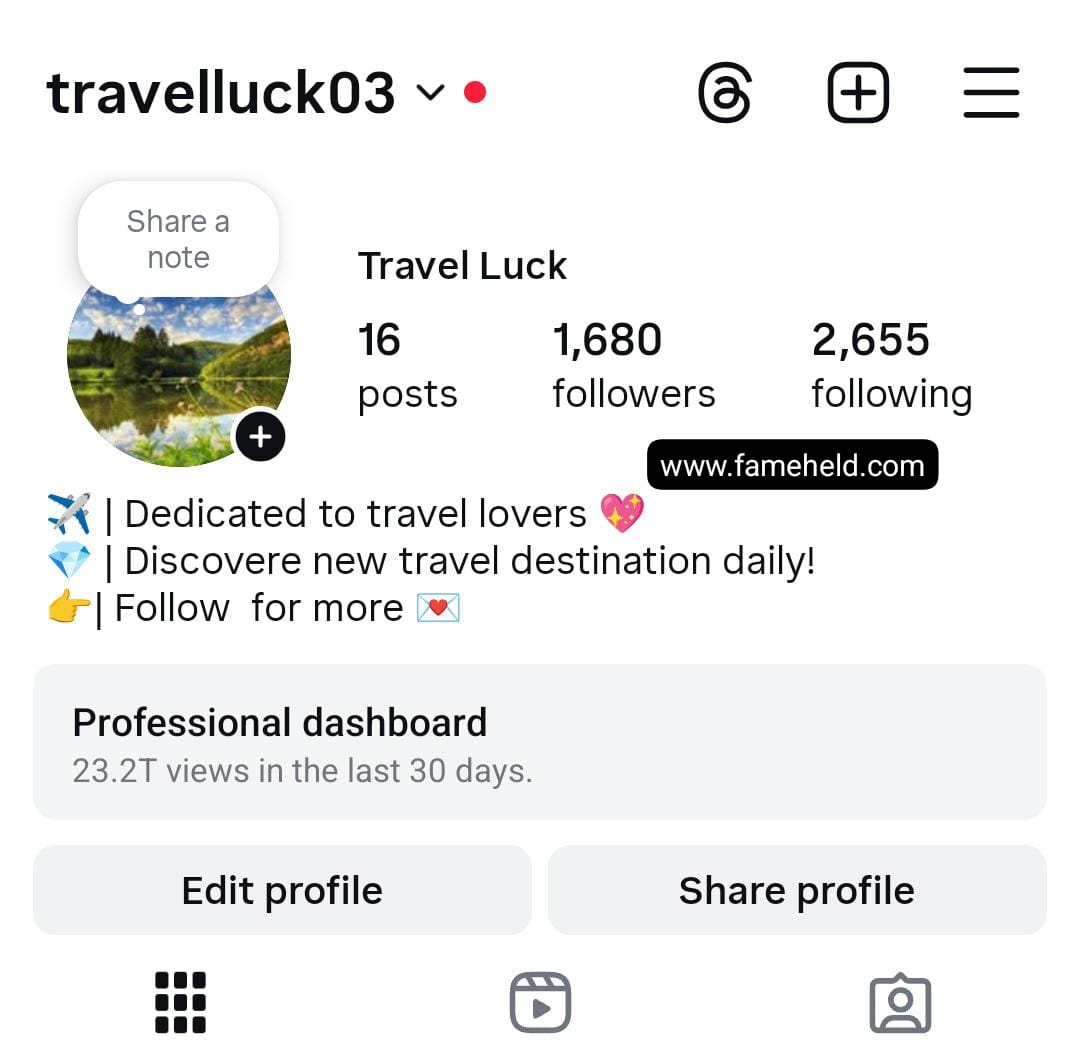This screenshot has width=1080, height=1052.
Task: Switch to the tagged photos tab
Action: tap(900, 1002)
